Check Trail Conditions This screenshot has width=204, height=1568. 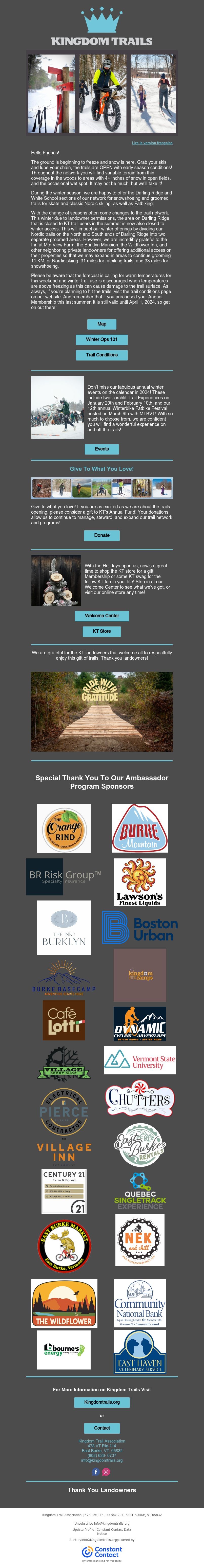pos(102,354)
